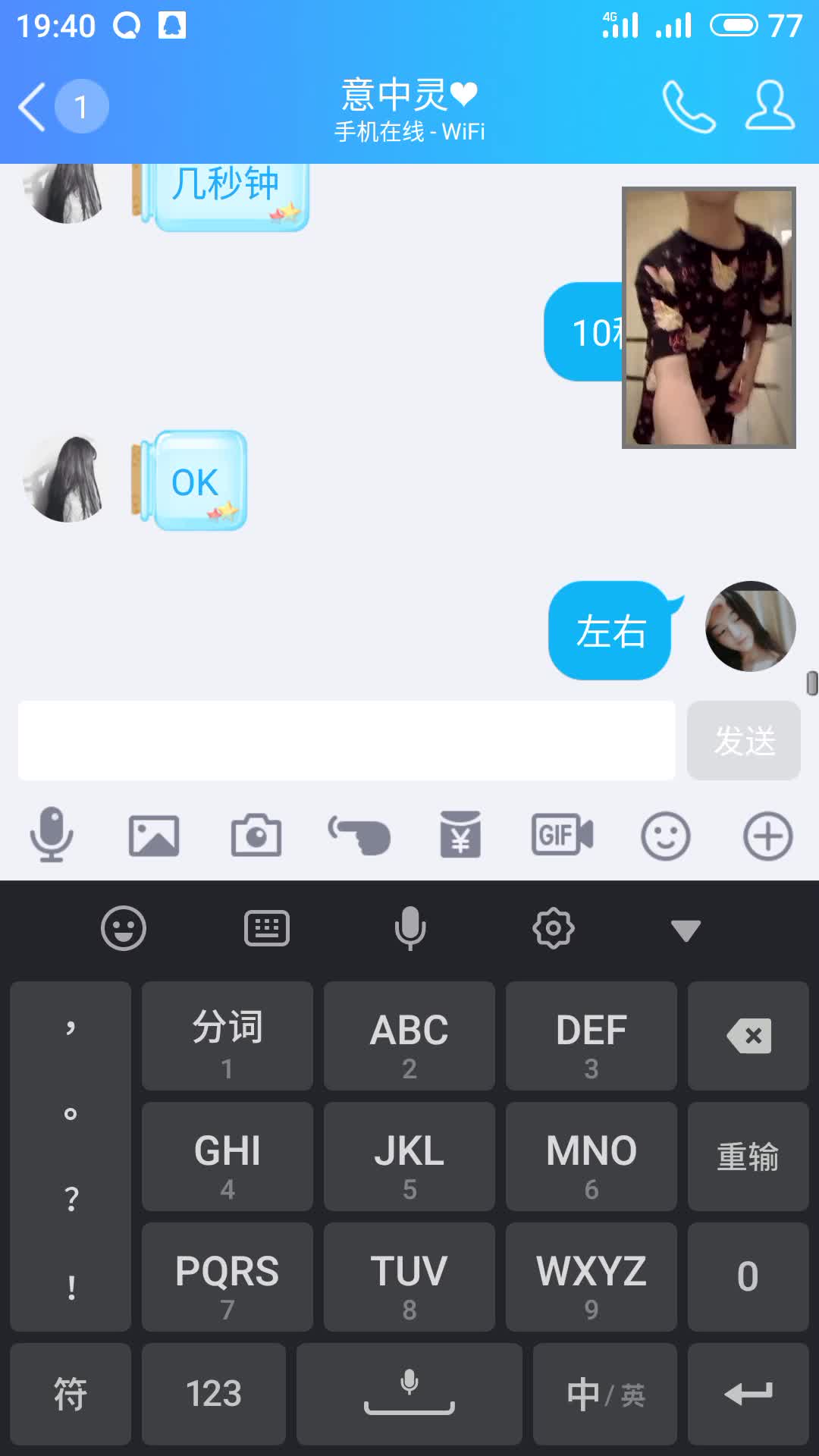This screenshot has height=1456, width=819.
Task: Open the contact profile icon
Action: click(770, 107)
